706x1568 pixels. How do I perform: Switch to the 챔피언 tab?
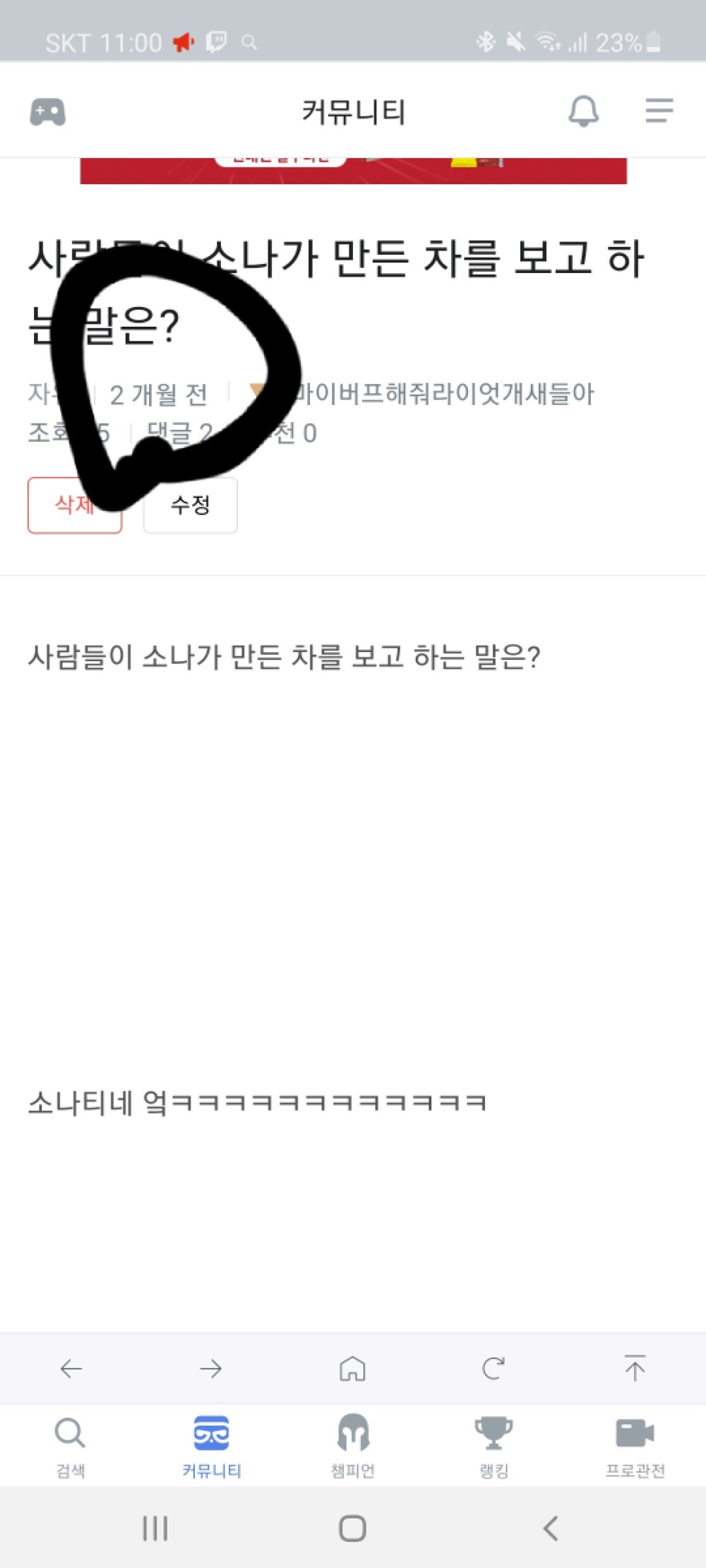pos(353,1447)
